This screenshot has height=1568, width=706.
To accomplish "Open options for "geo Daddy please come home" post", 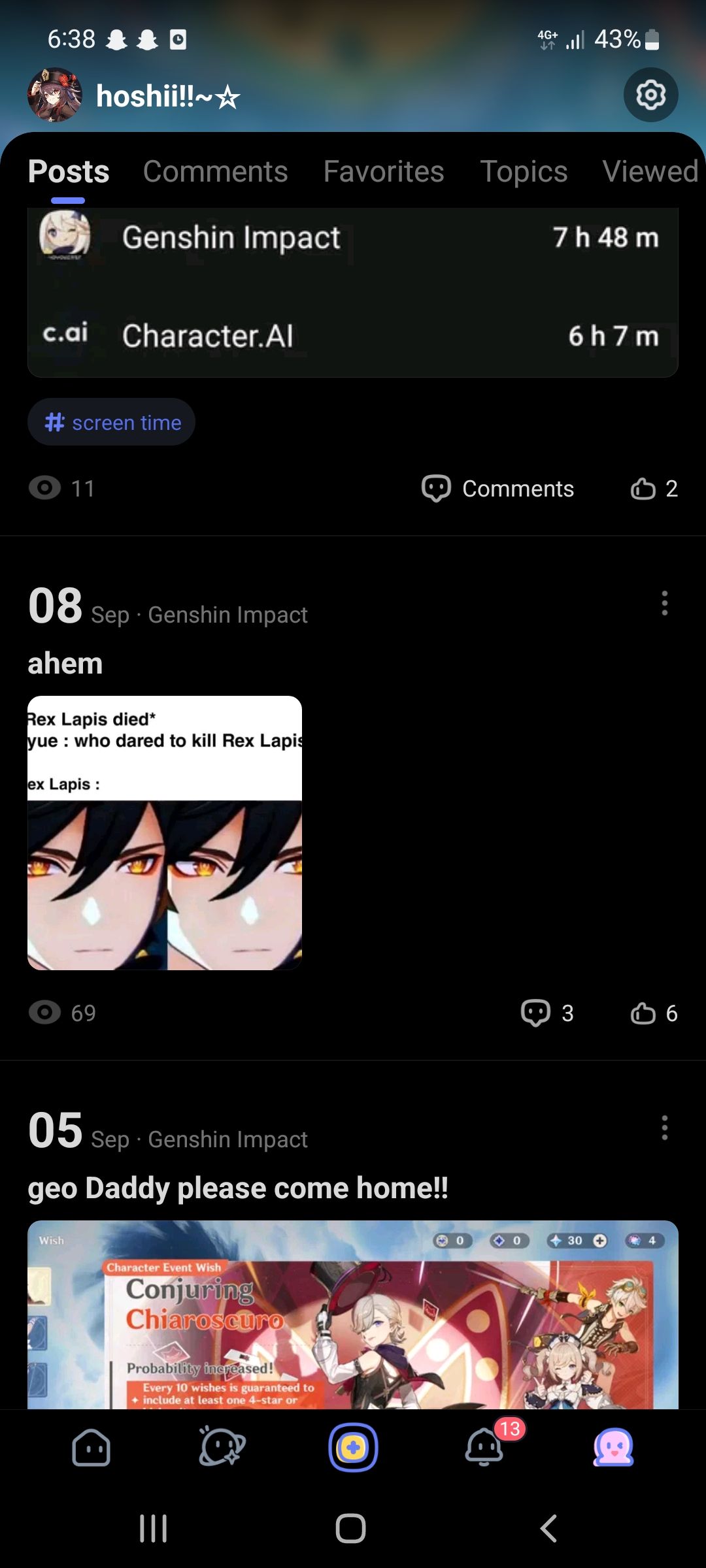I will click(664, 1128).
